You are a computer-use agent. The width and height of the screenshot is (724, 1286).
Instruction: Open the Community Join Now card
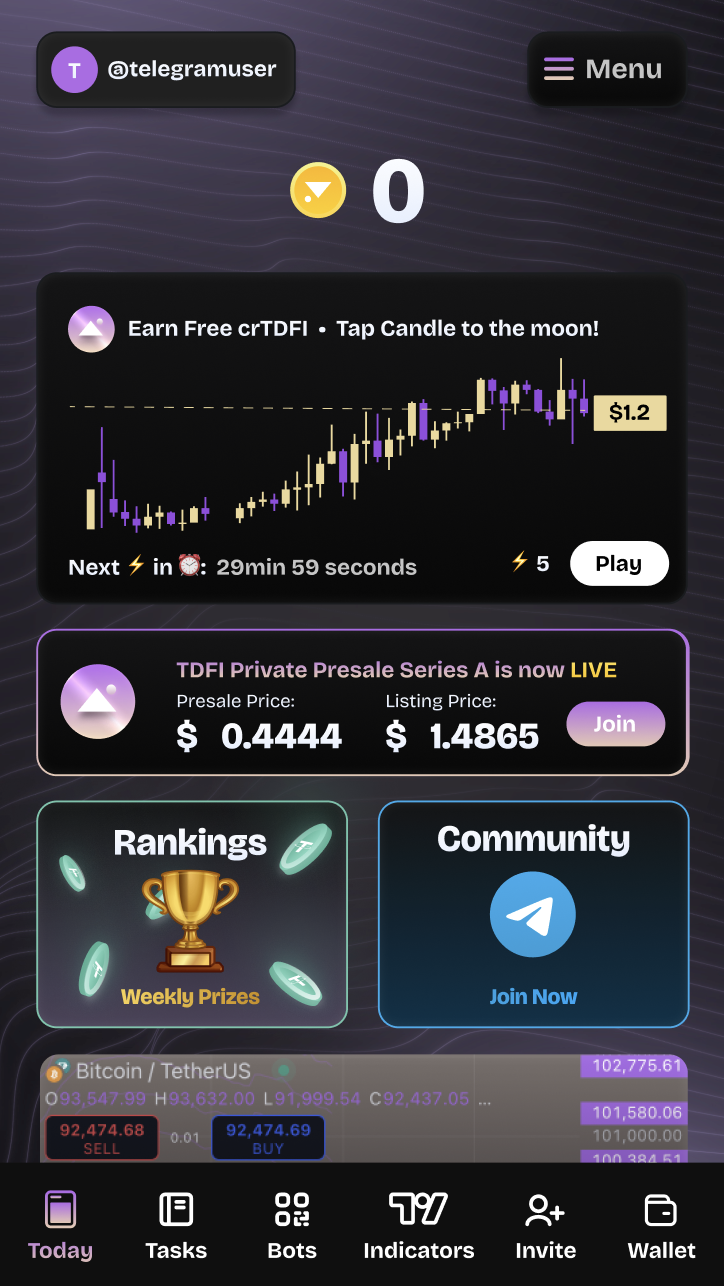point(533,914)
